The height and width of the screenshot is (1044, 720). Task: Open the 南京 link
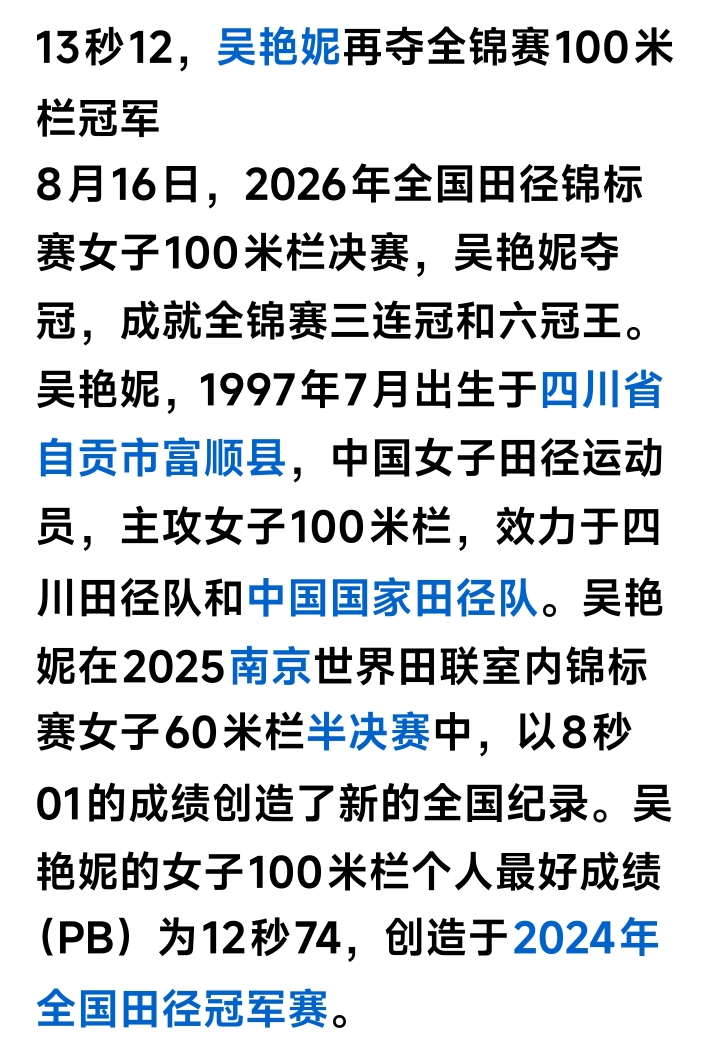[x=270, y=666]
